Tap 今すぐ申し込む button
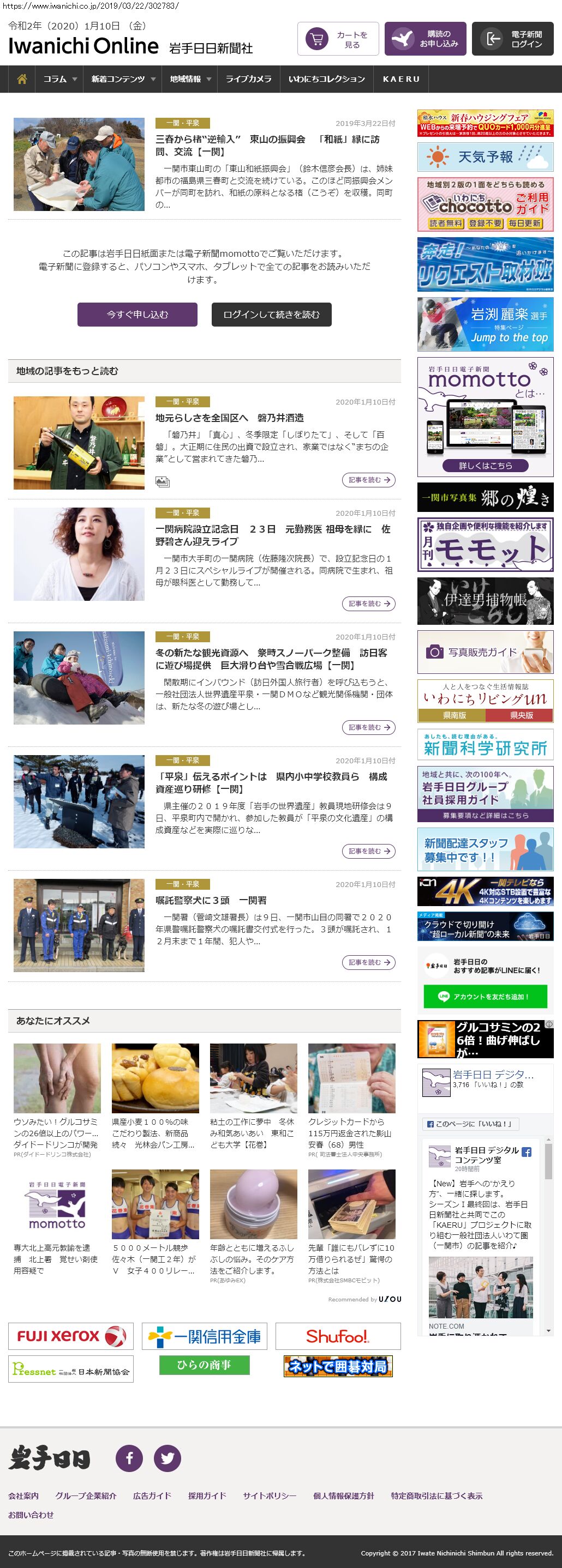The height and width of the screenshot is (1568, 562). 137,315
